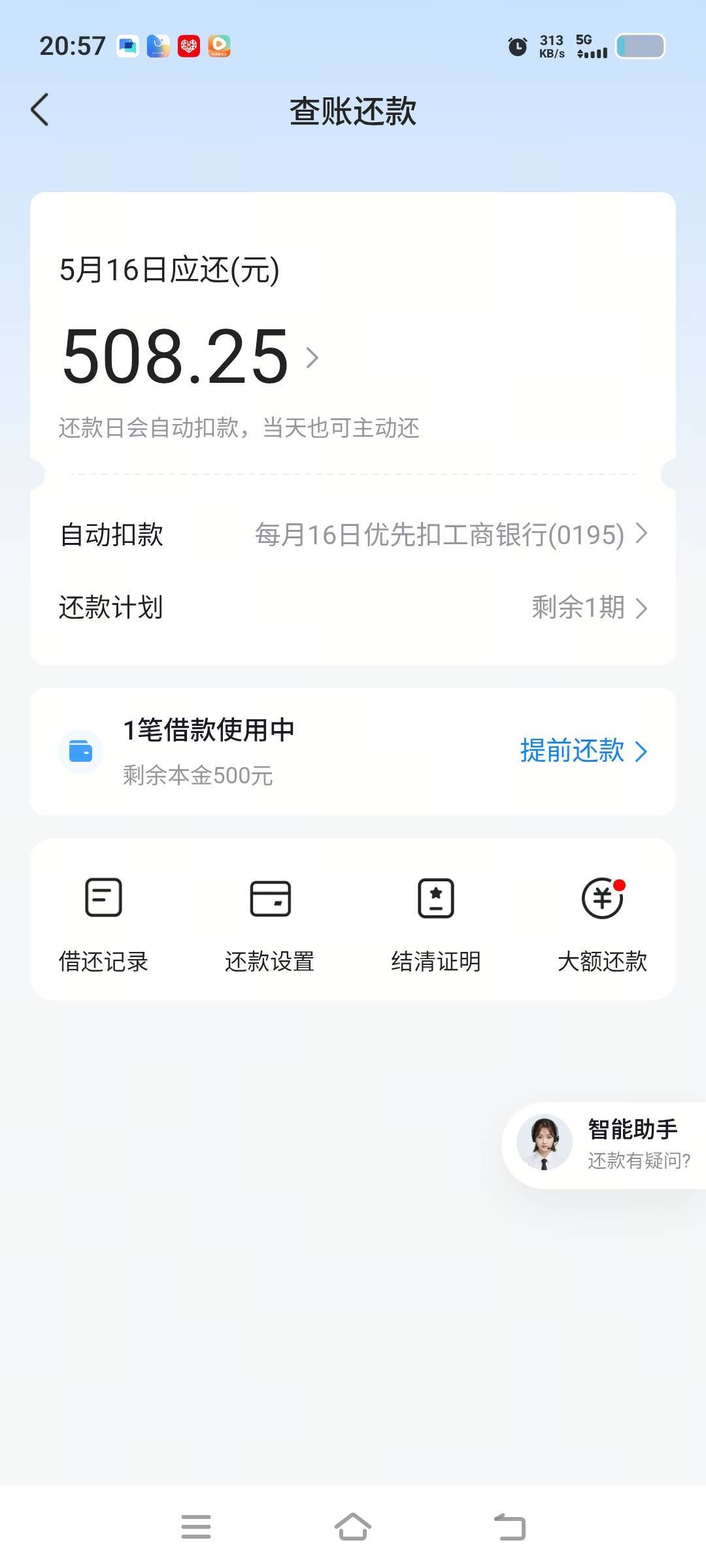The image size is (706, 1568).
Task: Go back from the 查账还款 page
Action: click(x=40, y=110)
